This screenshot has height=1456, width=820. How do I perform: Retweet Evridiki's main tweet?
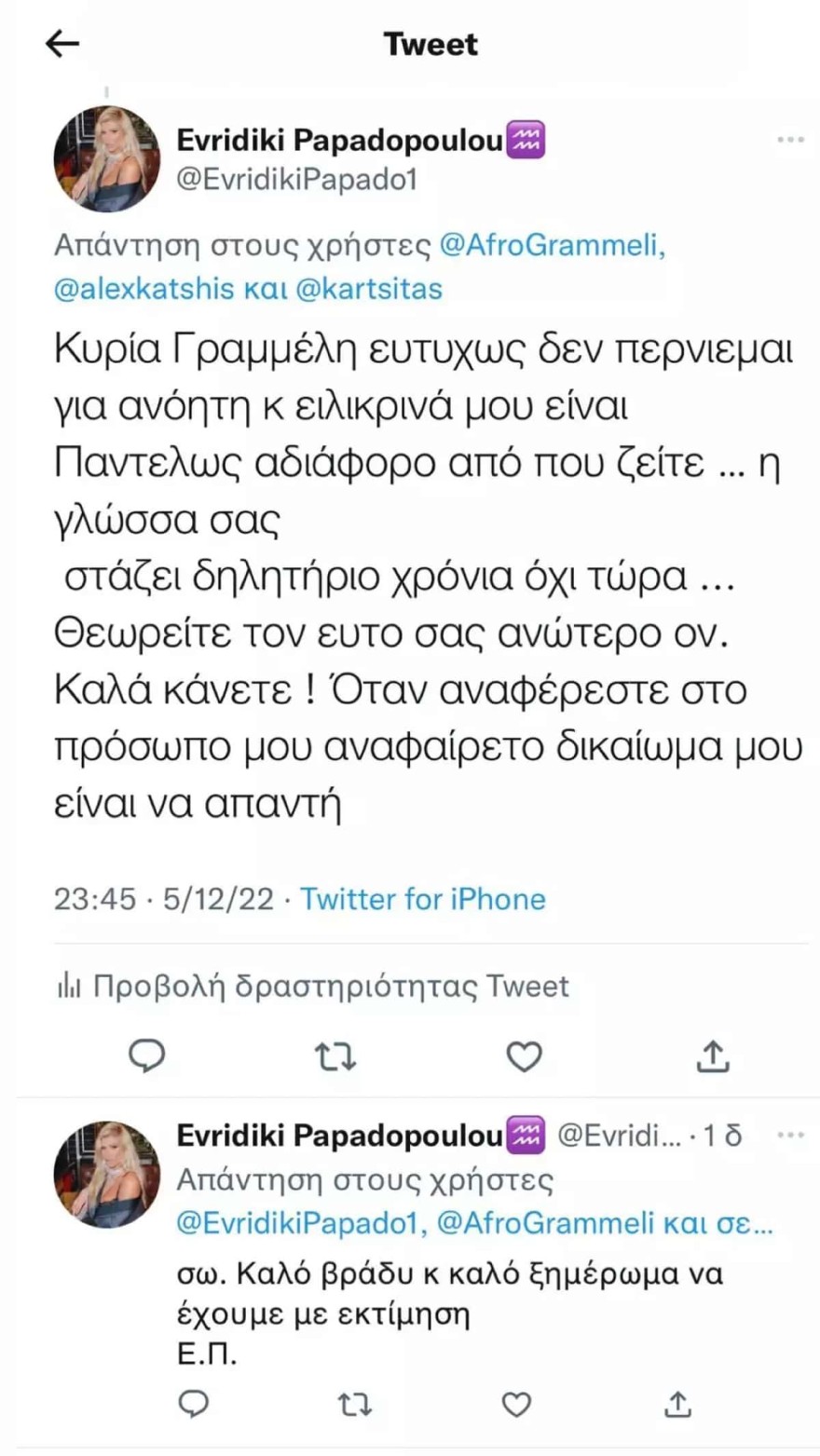pos(335,1056)
